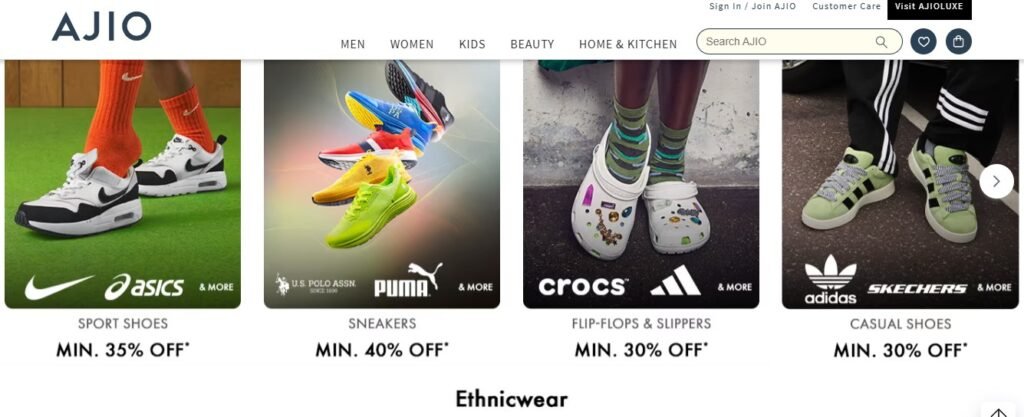The width and height of the screenshot is (1024, 417).
Task: Open the WOMEN category
Action: click(411, 44)
